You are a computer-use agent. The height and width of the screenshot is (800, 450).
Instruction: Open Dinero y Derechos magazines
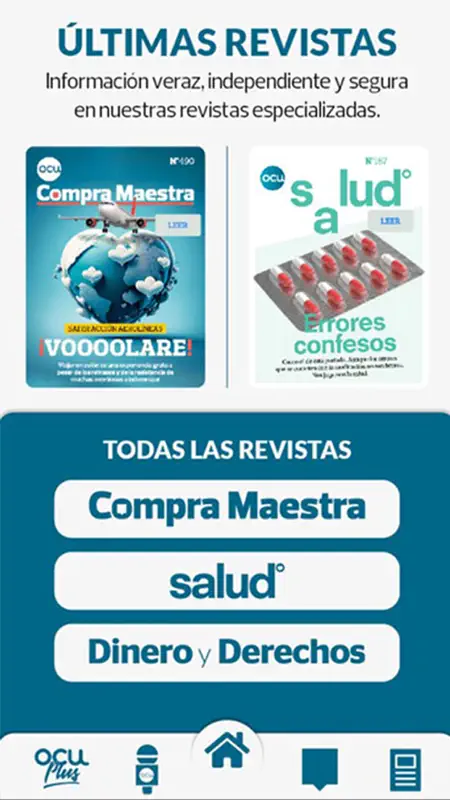point(227,653)
